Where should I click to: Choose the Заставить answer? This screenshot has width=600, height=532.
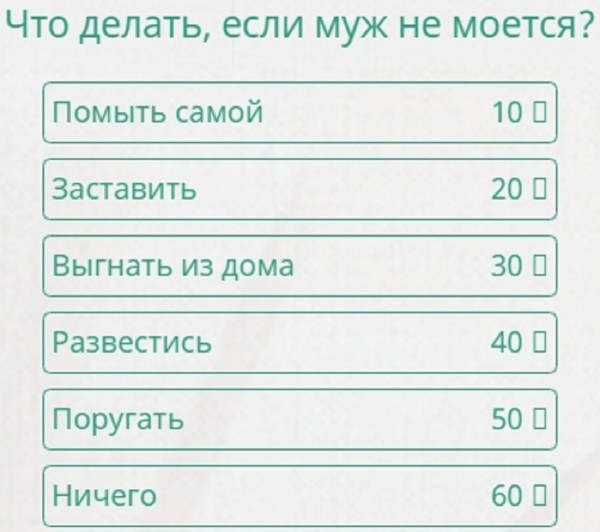pyautogui.click(x=299, y=189)
